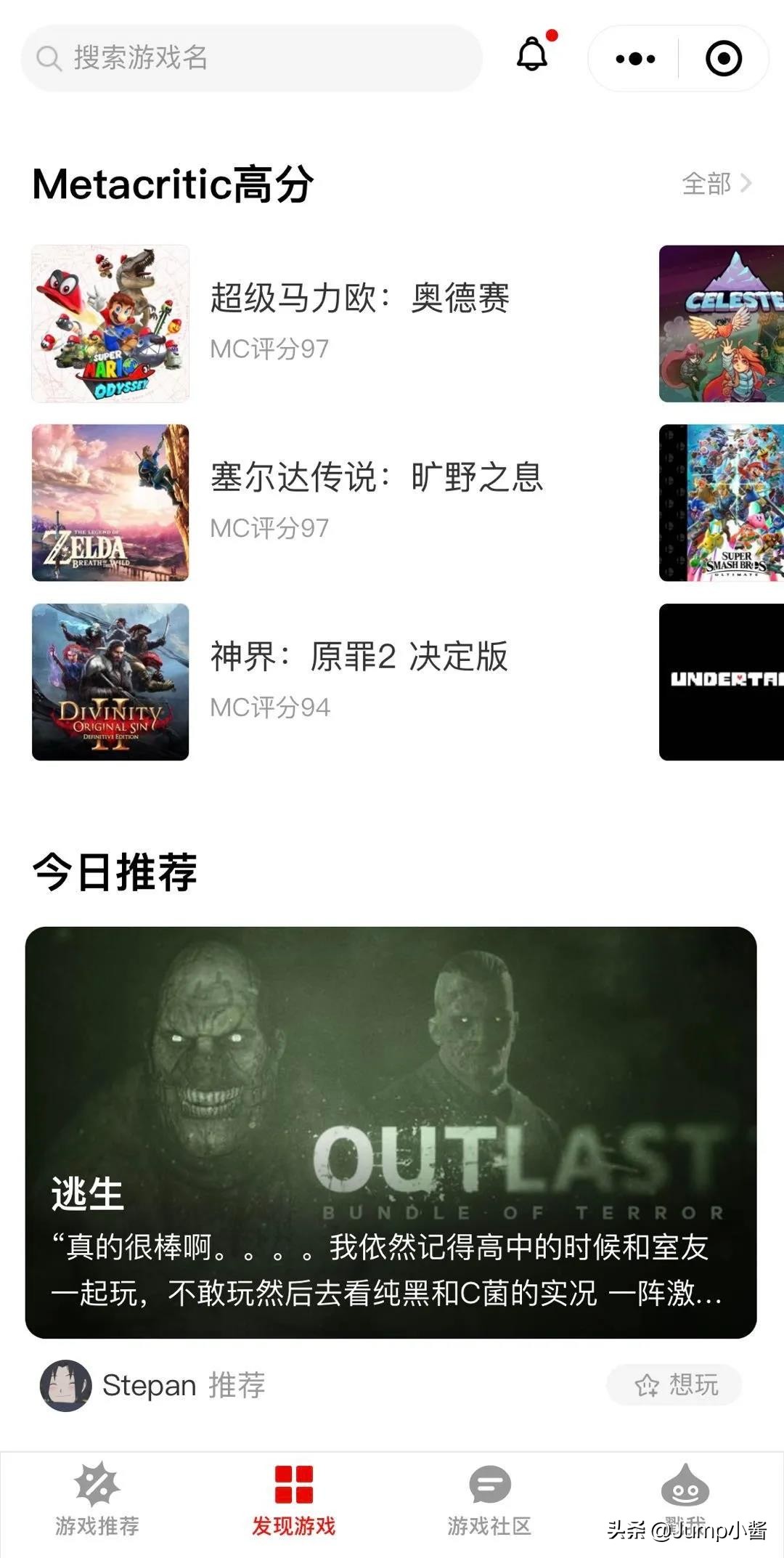Click Stepan's profile avatar
Screen dimensions: 784x1558
pyautogui.click(x=67, y=1384)
